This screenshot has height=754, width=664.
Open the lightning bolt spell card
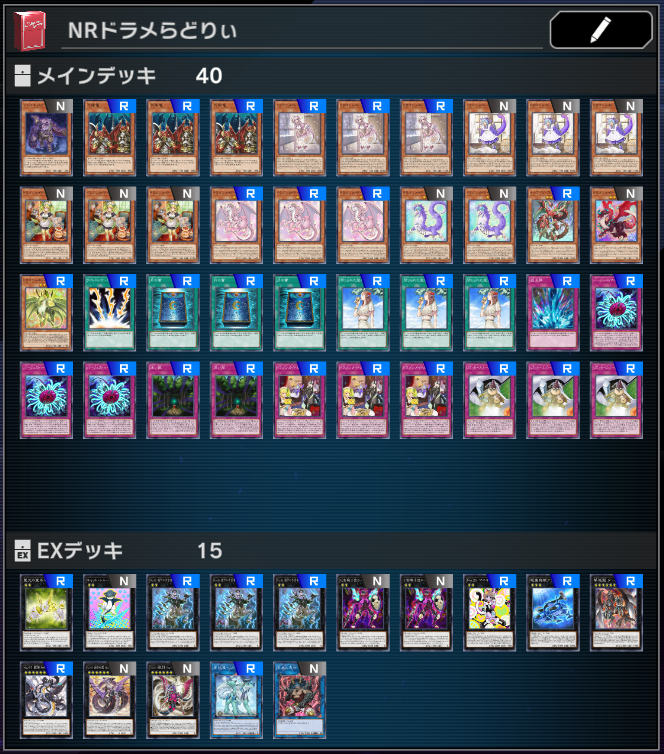tap(110, 313)
